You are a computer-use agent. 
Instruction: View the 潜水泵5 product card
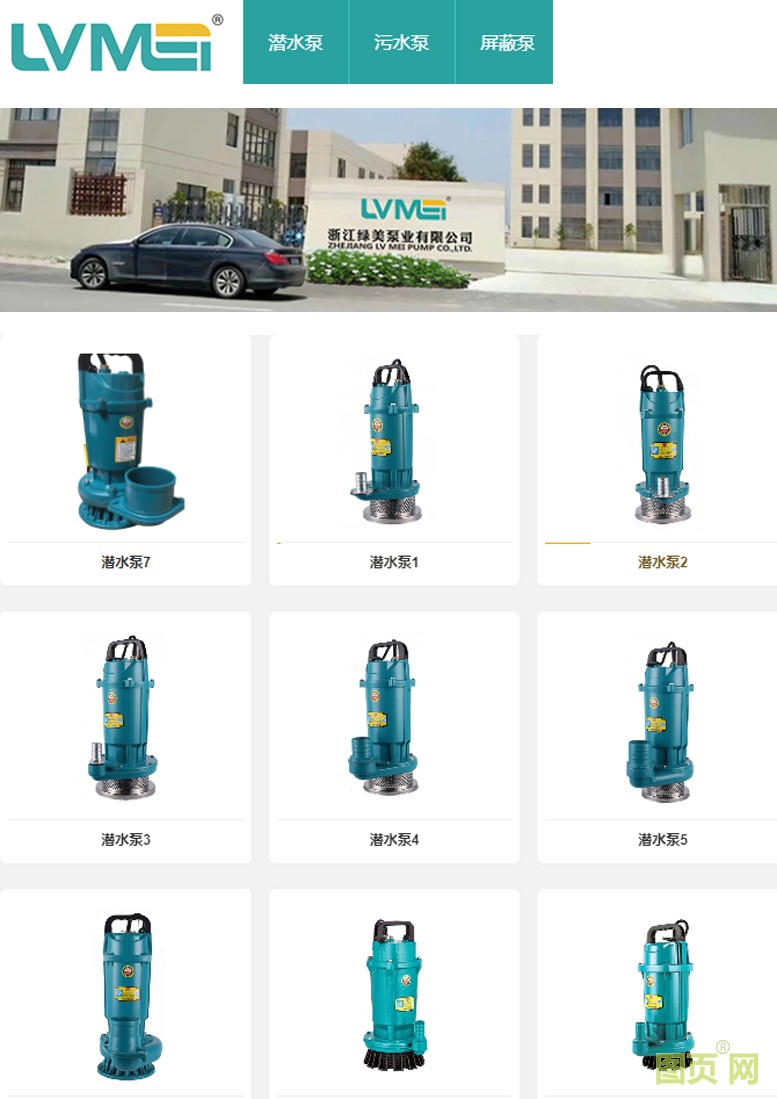(x=662, y=737)
